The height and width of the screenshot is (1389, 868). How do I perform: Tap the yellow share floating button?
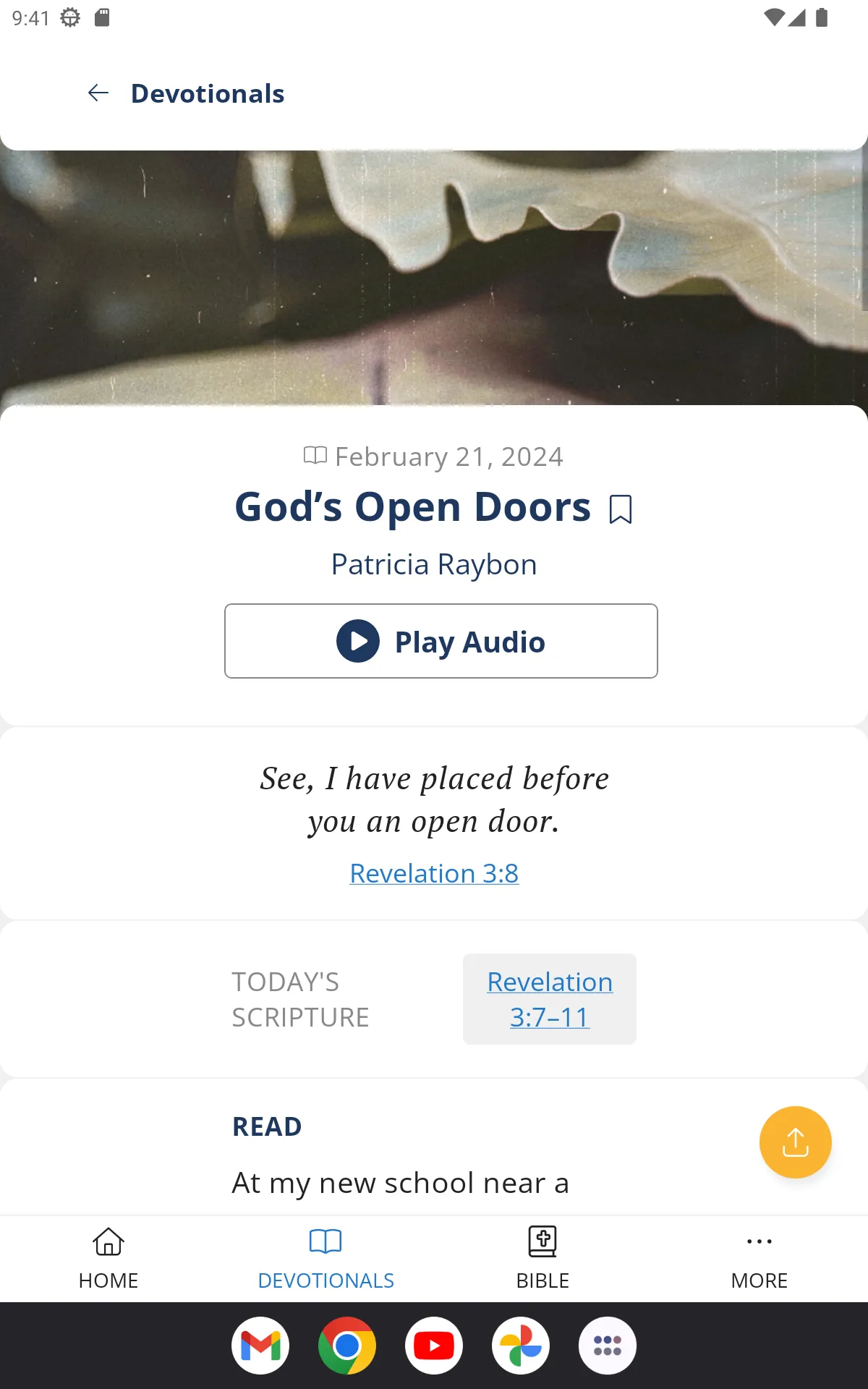point(795,1142)
